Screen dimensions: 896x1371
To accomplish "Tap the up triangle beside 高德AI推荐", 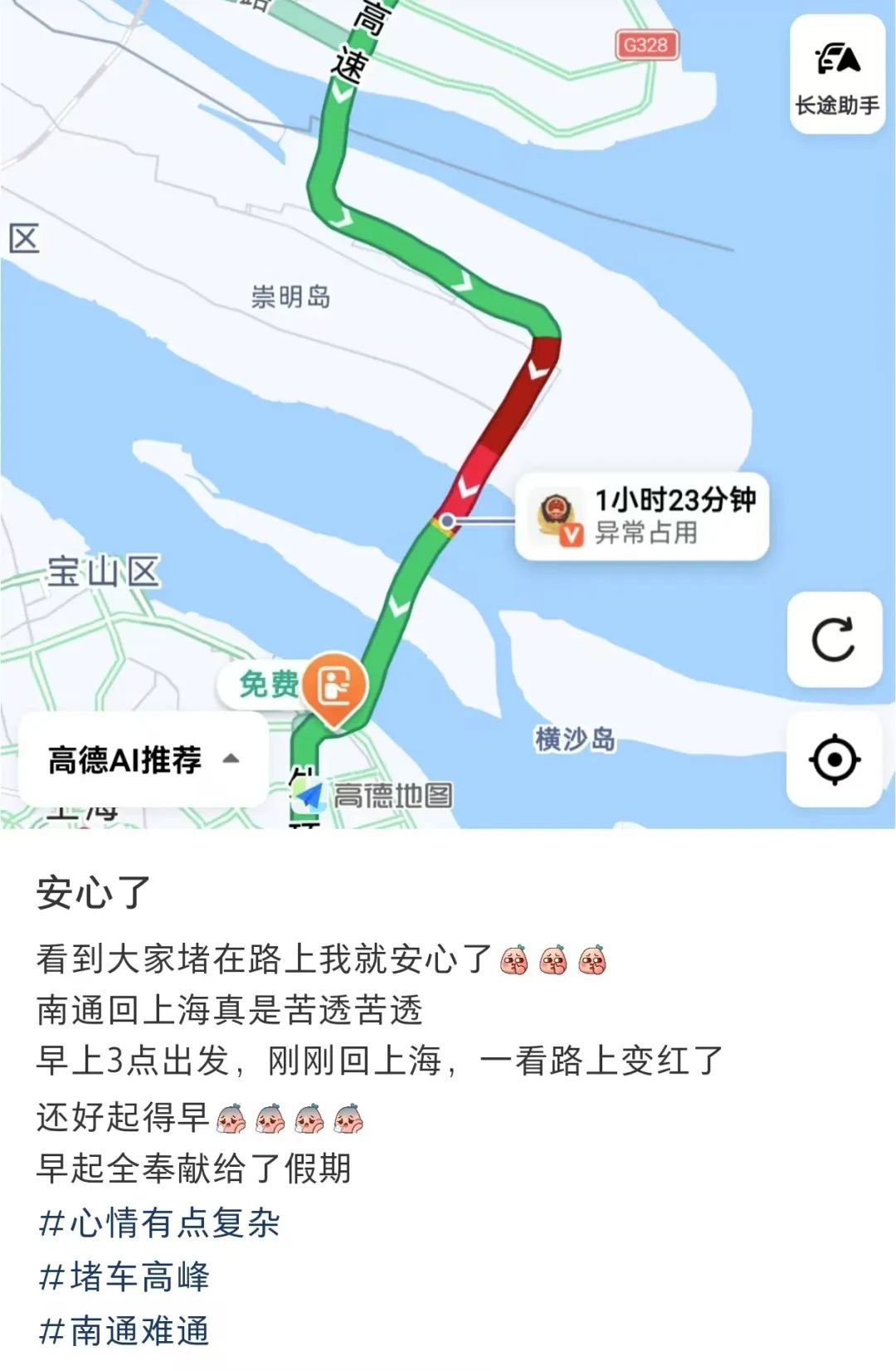I will point(230,758).
